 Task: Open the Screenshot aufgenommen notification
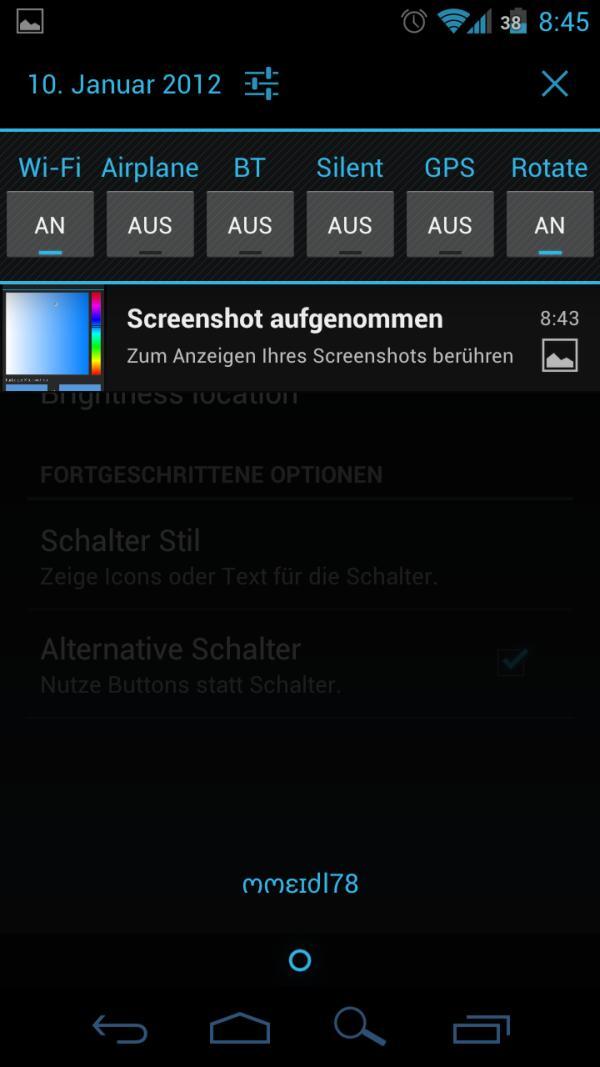[x=300, y=338]
